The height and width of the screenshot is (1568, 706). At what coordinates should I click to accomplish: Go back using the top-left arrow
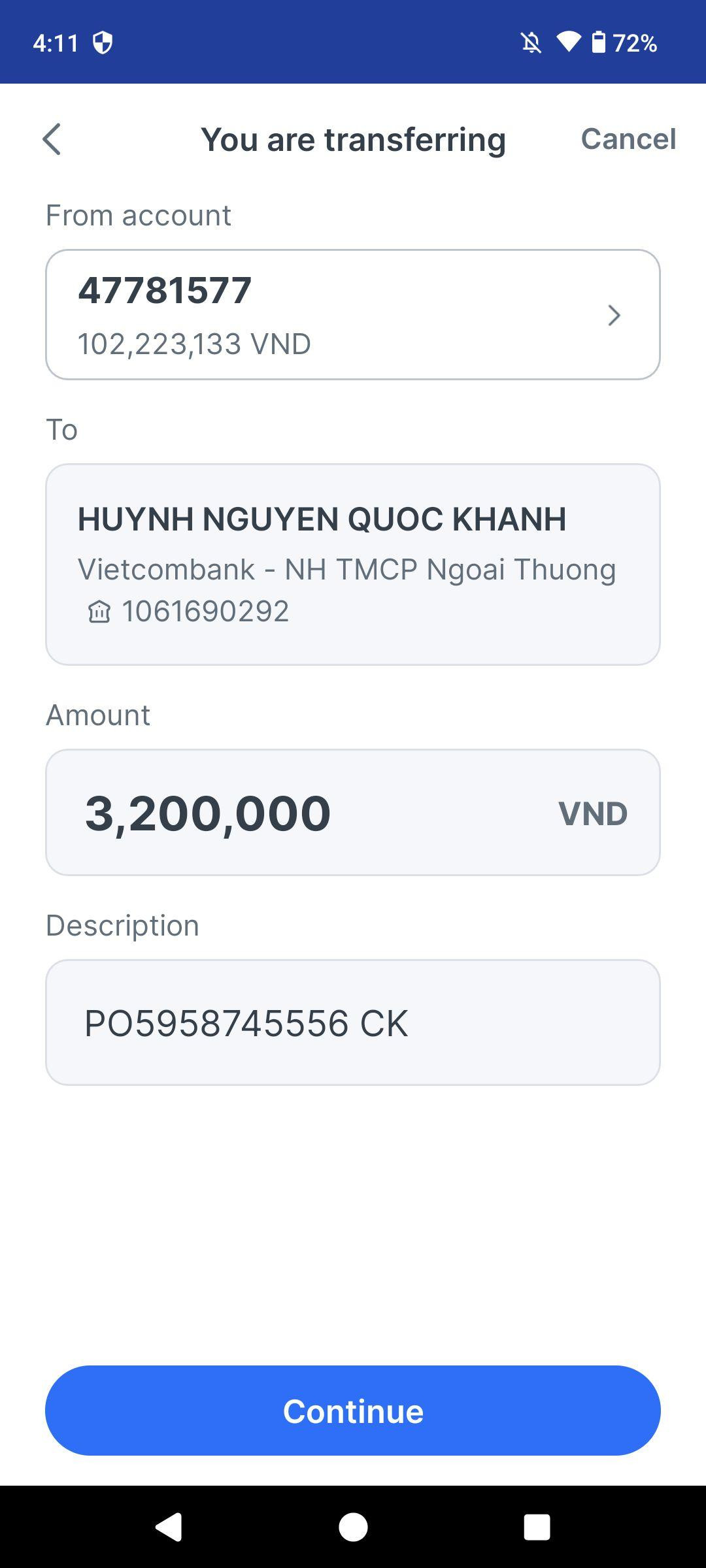(x=52, y=139)
